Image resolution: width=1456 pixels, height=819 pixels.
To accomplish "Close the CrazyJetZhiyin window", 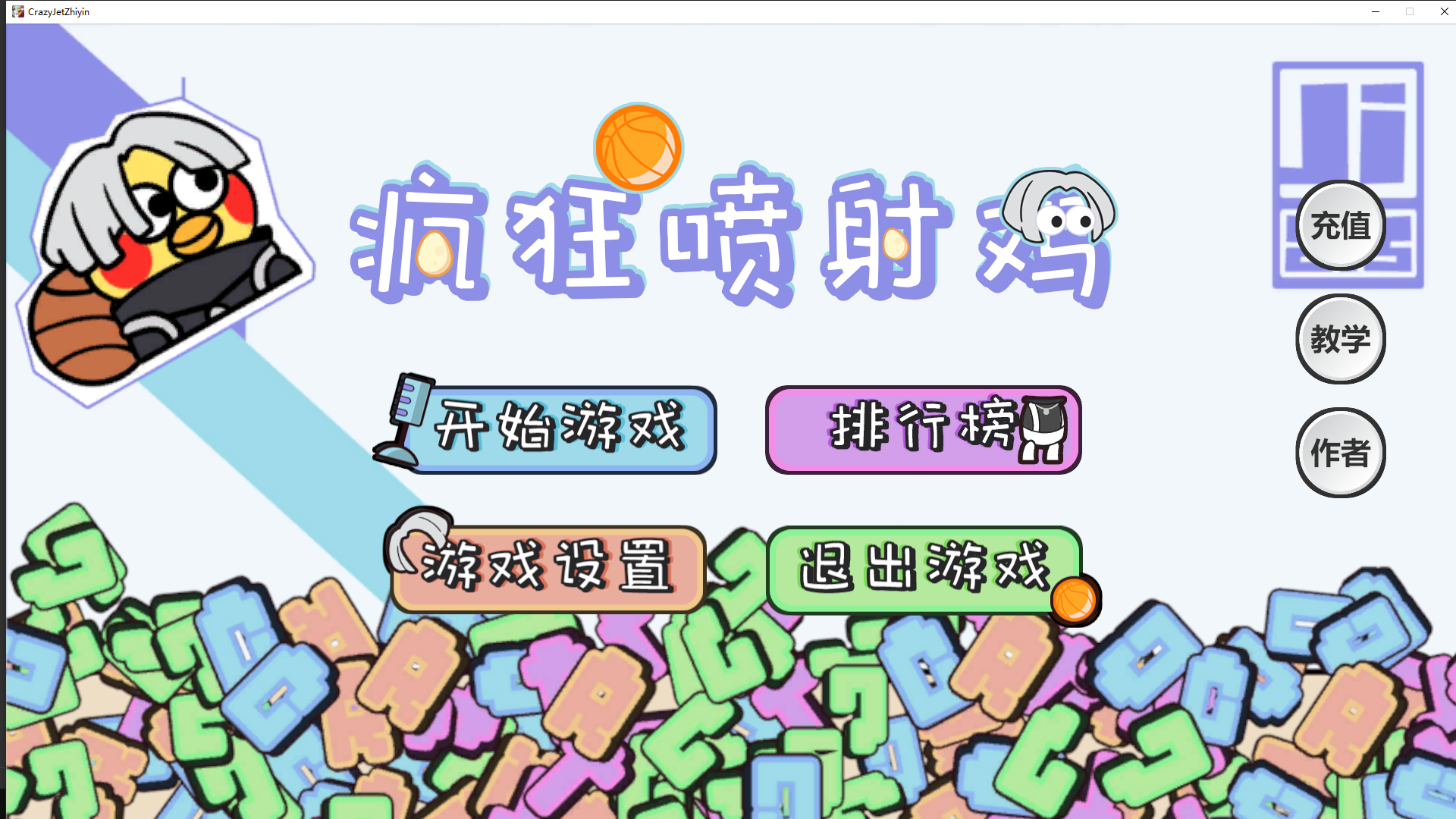I will 1444,11.
